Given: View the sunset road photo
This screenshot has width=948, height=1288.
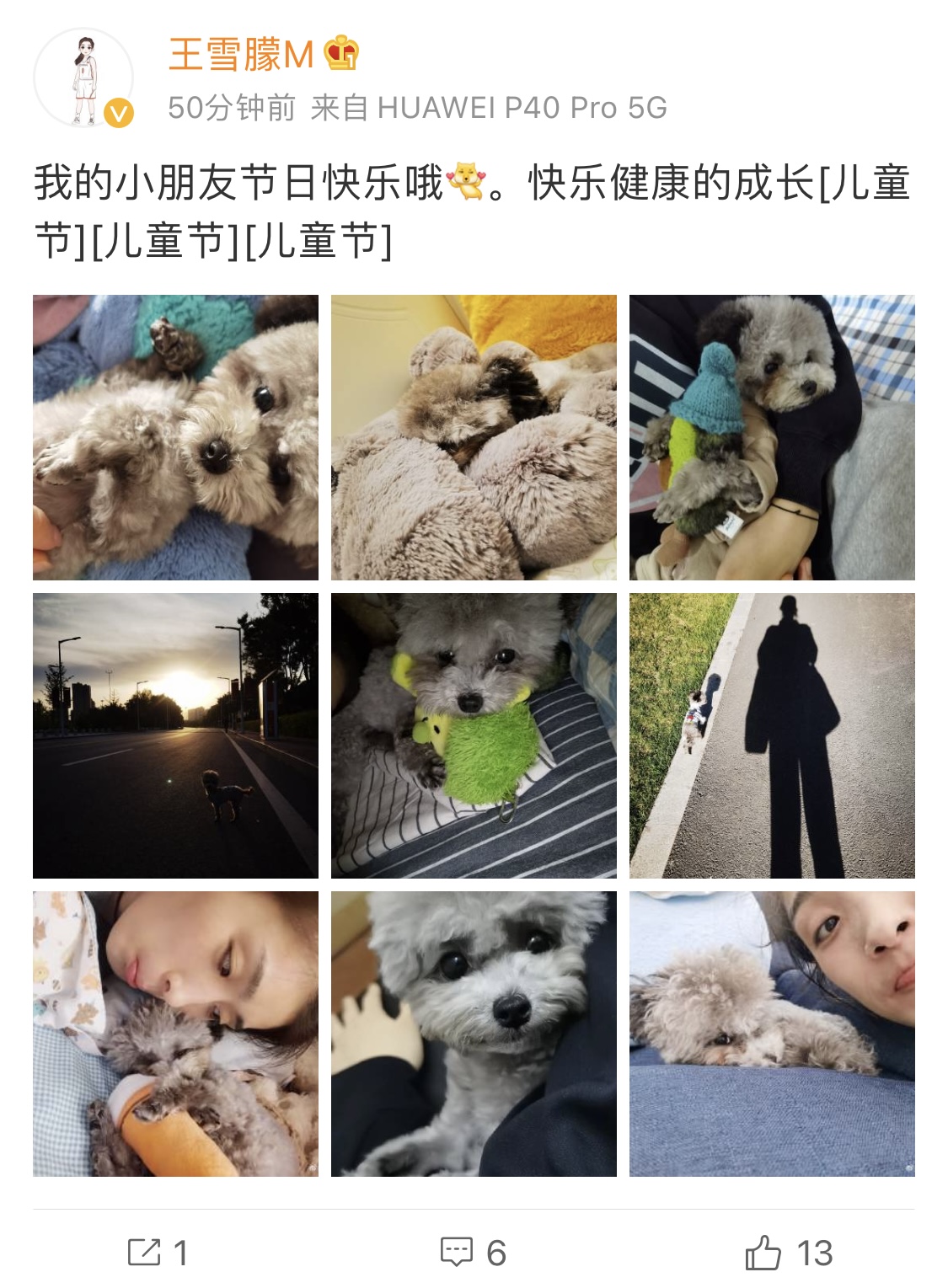Looking at the screenshot, I should (x=175, y=735).
